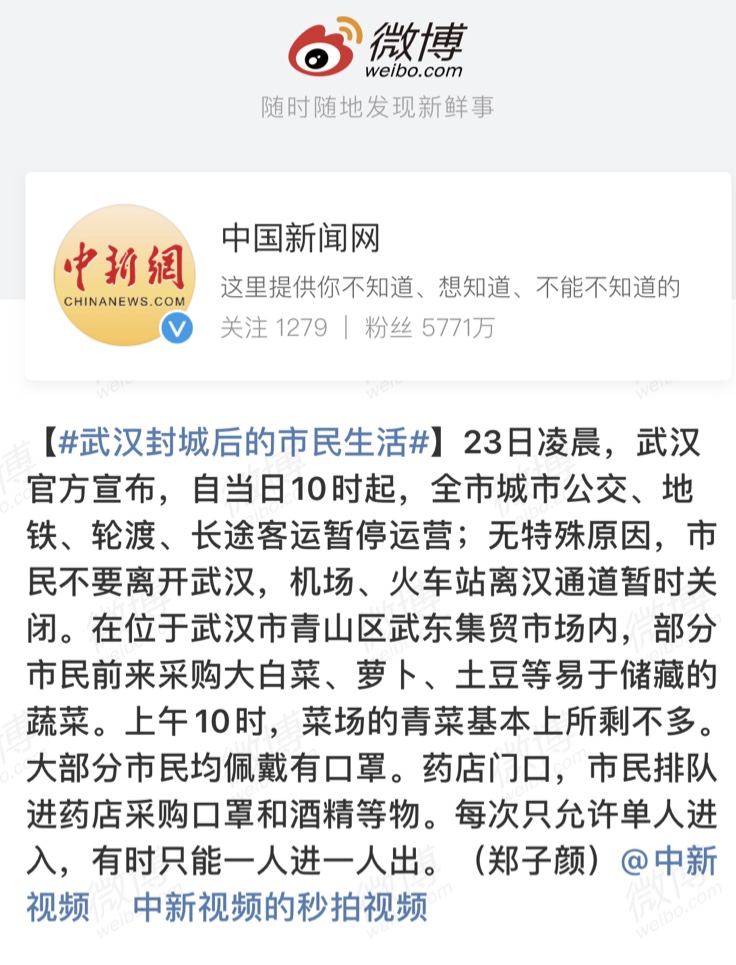The height and width of the screenshot is (965, 736).
Task: Open the @中新视频 mention link
Action: point(668,862)
